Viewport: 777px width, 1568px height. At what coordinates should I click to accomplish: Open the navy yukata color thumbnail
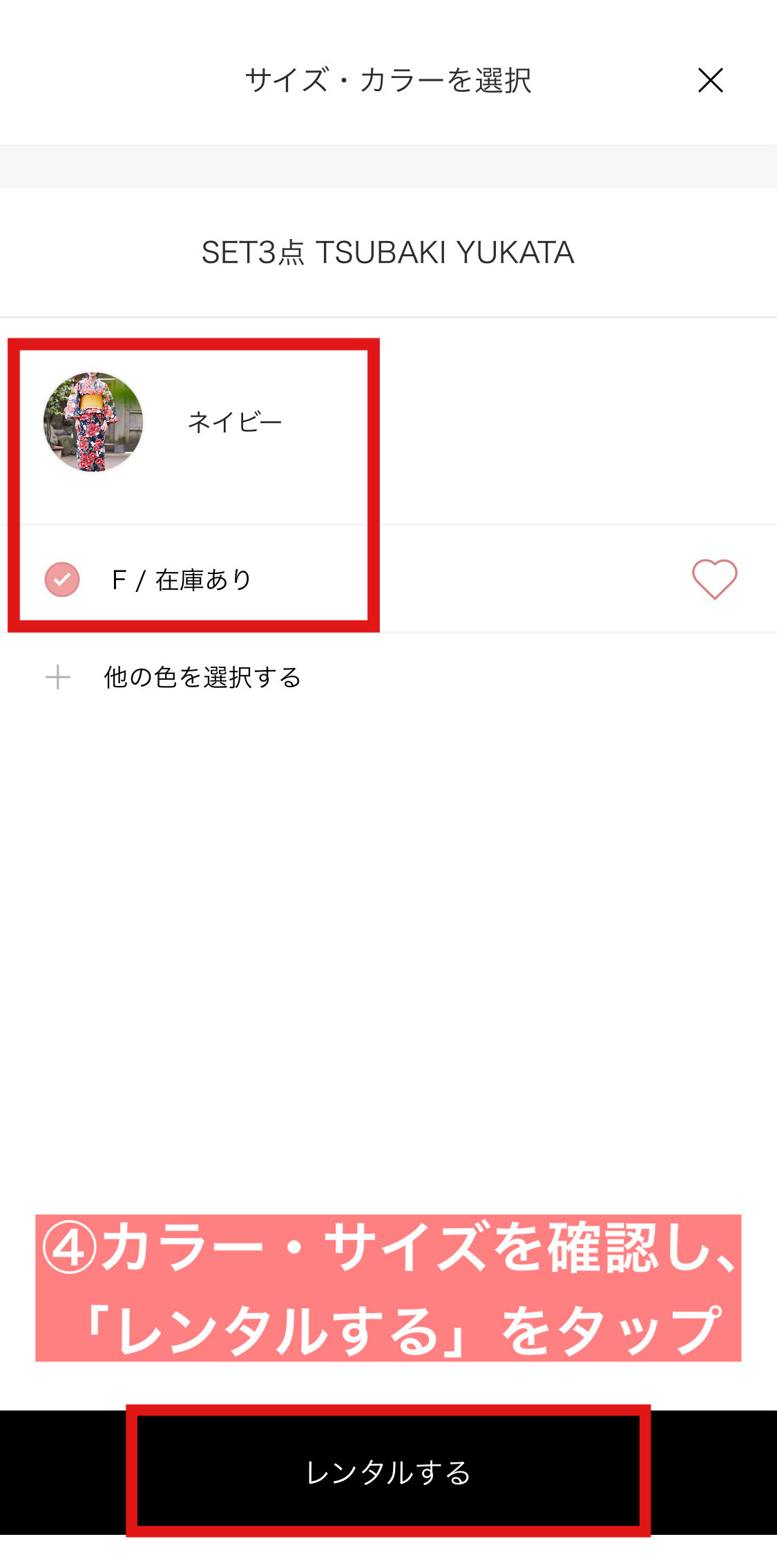(93, 422)
